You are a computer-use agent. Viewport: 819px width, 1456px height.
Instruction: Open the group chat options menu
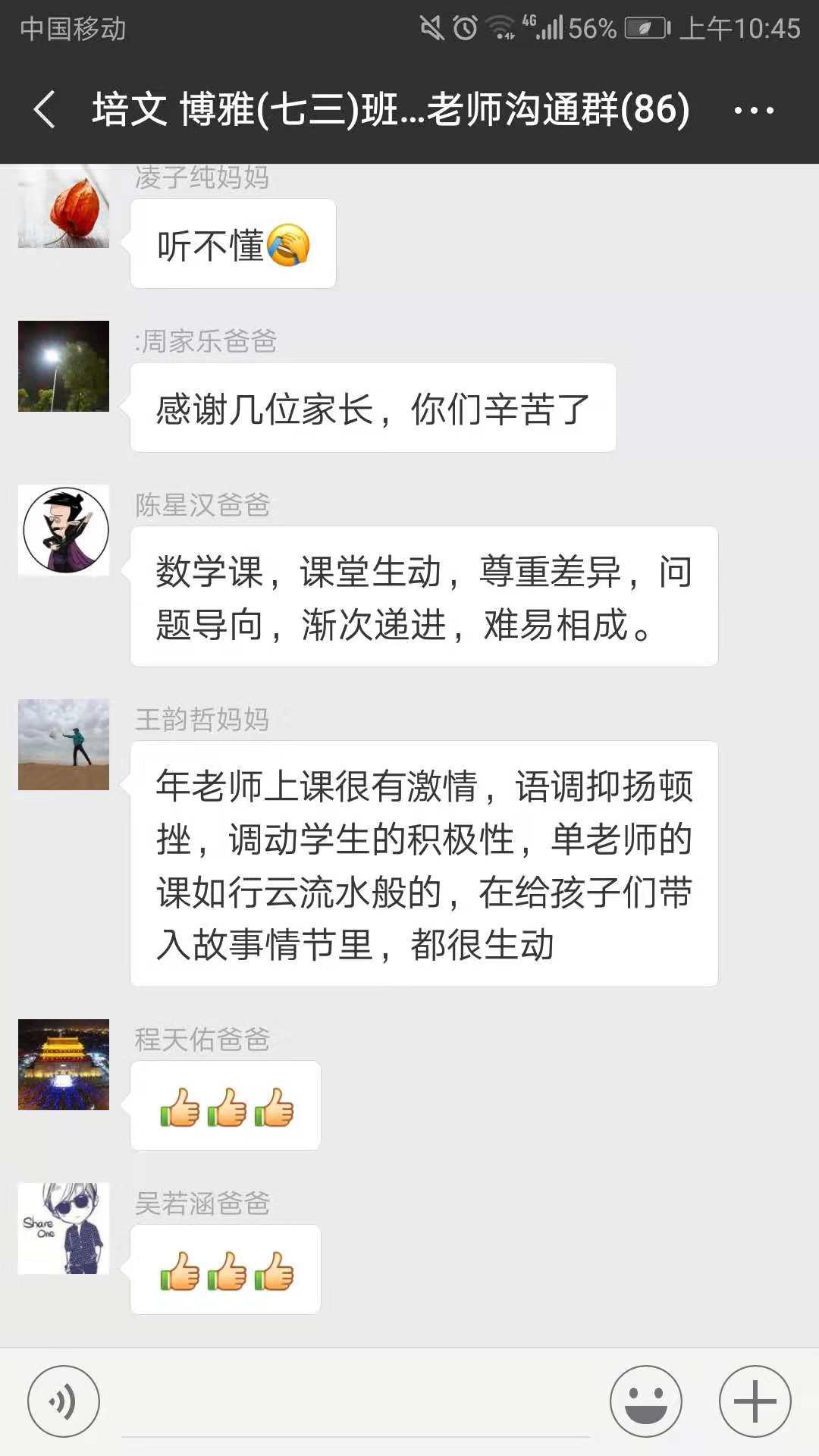coord(753,111)
